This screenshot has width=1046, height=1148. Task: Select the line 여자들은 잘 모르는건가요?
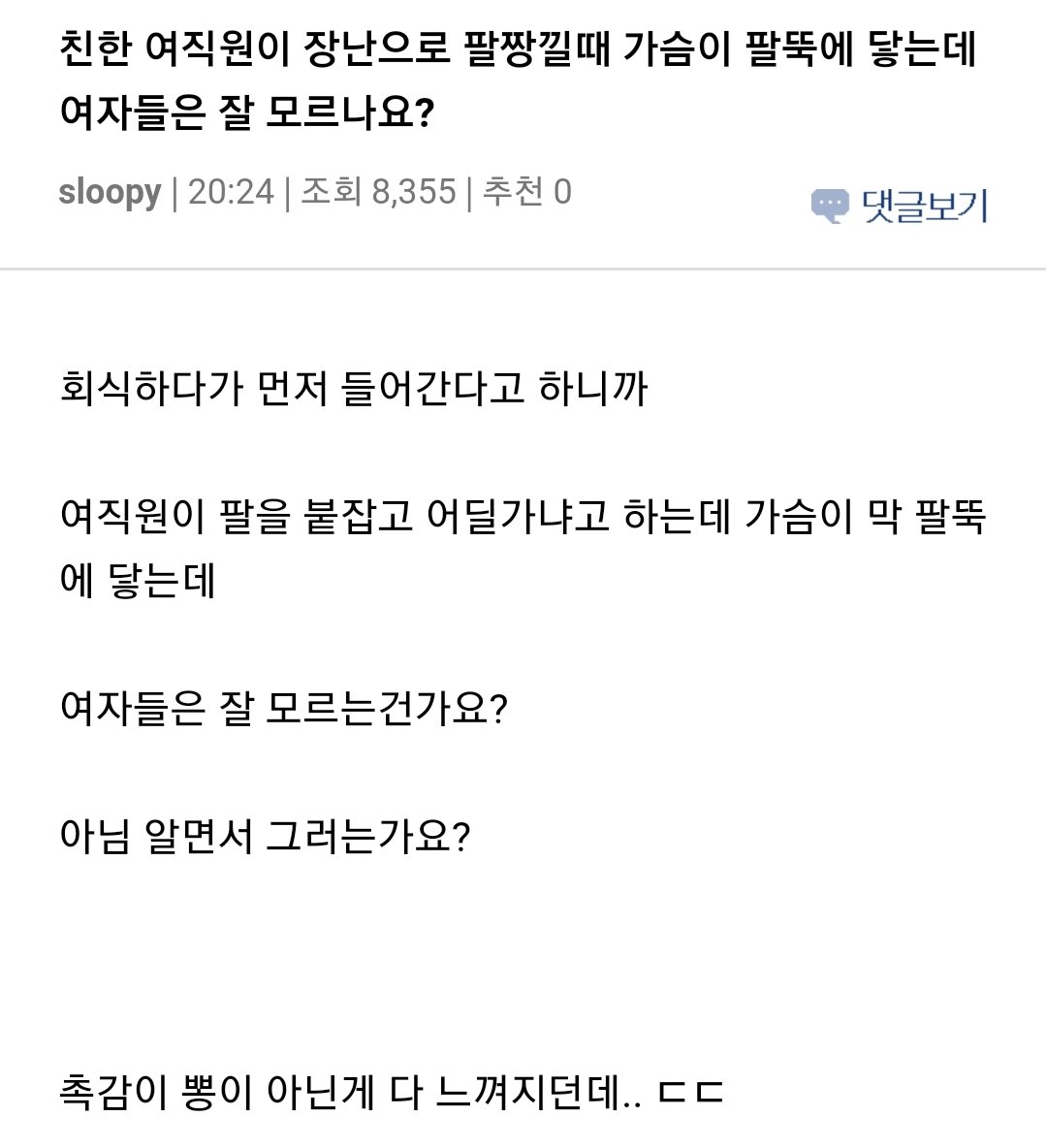click(x=286, y=709)
